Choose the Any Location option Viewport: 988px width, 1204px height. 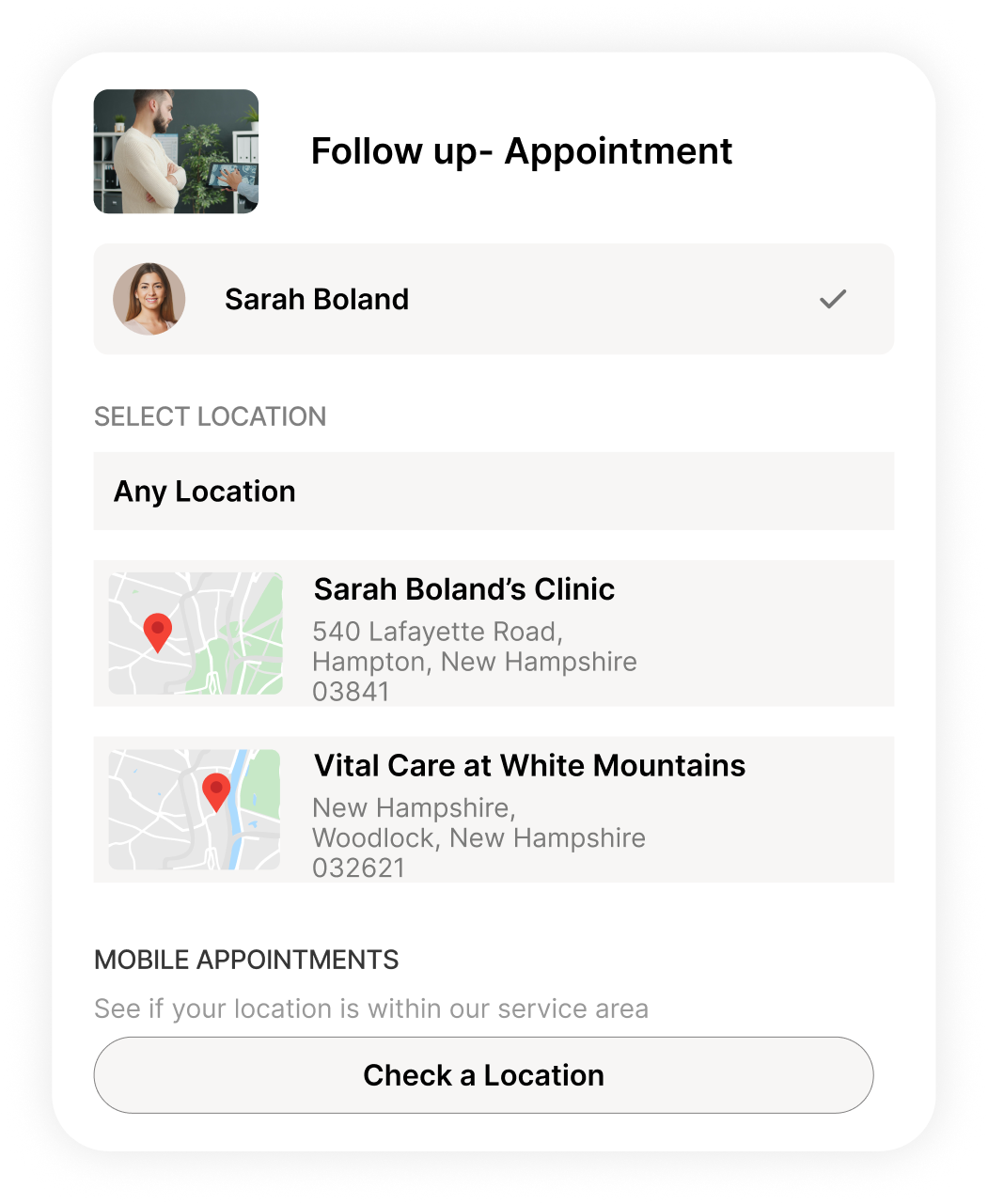click(x=493, y=492)
